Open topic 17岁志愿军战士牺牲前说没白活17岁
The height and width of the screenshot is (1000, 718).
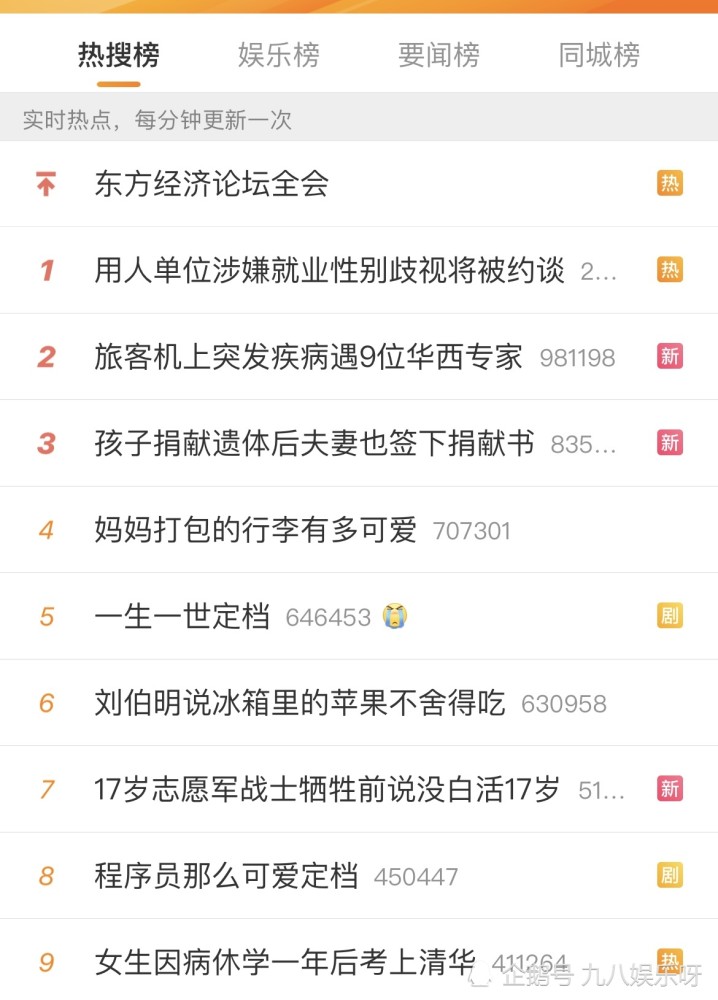click(327, 789)
